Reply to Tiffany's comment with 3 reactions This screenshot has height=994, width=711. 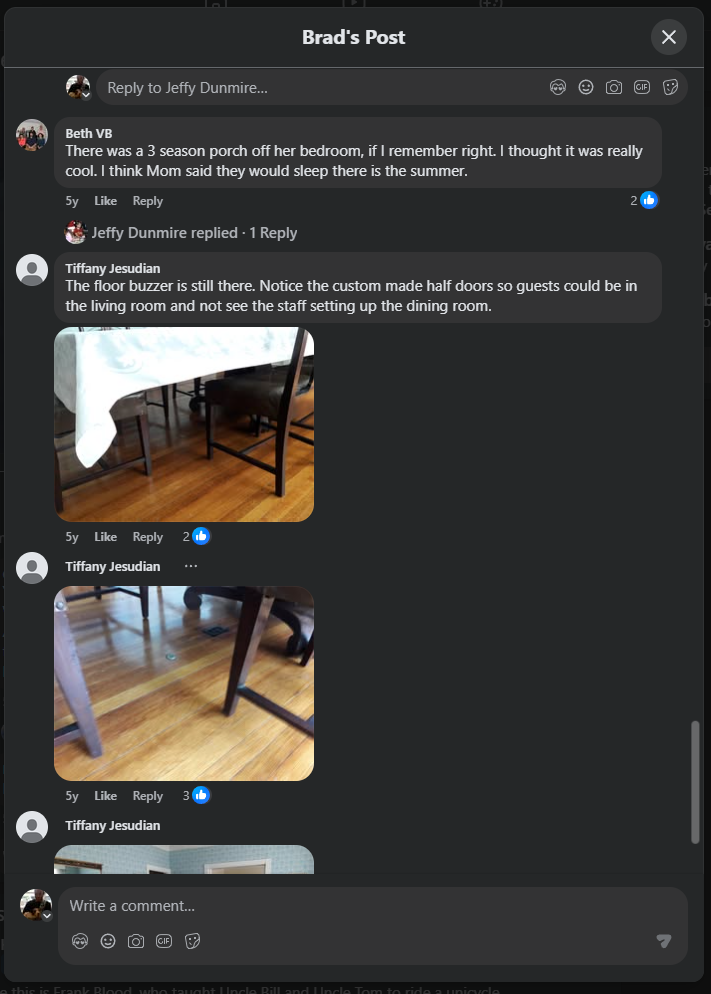click(147, 796)
